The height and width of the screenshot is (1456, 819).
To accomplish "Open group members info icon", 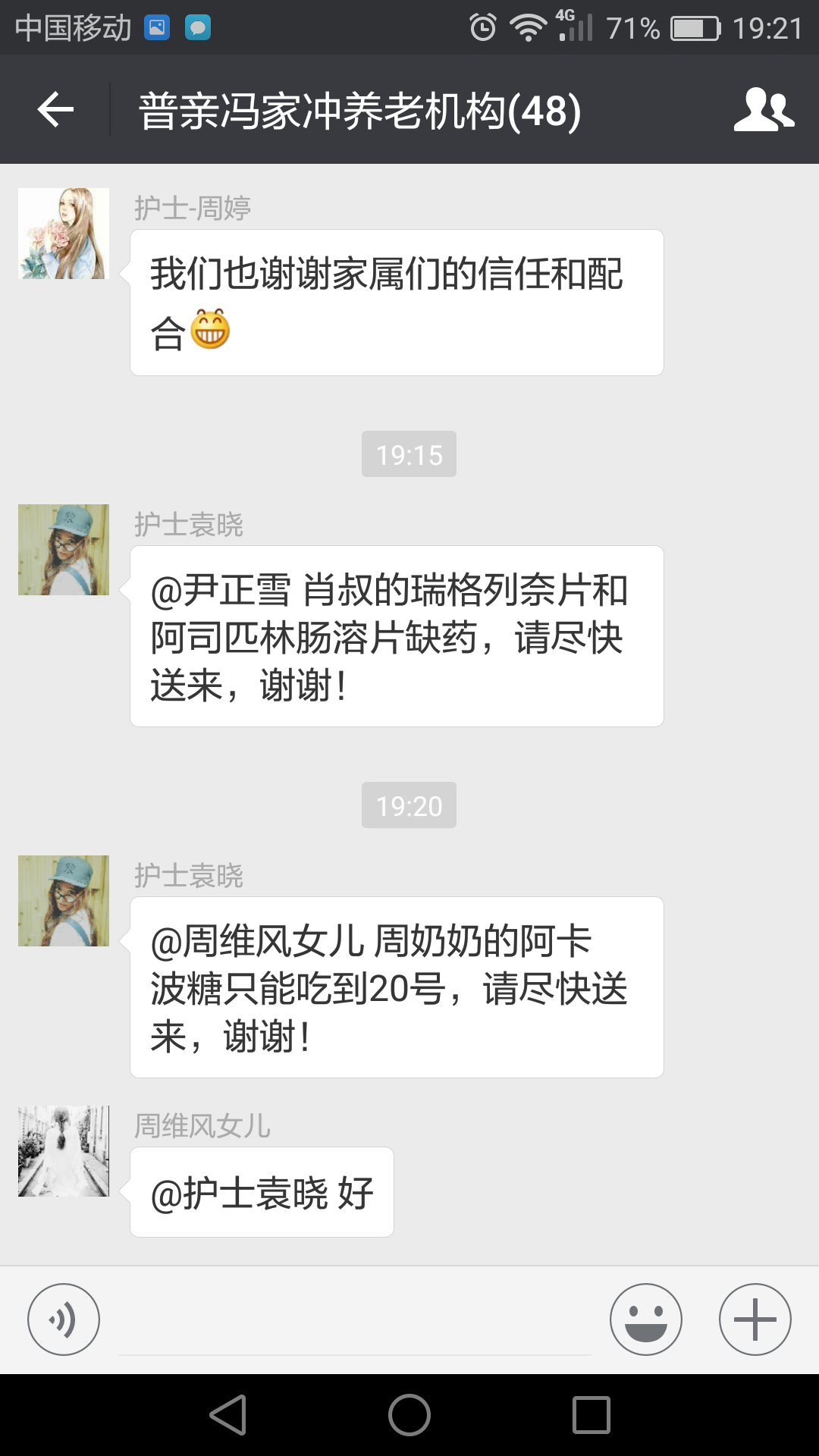I will 764,110.
